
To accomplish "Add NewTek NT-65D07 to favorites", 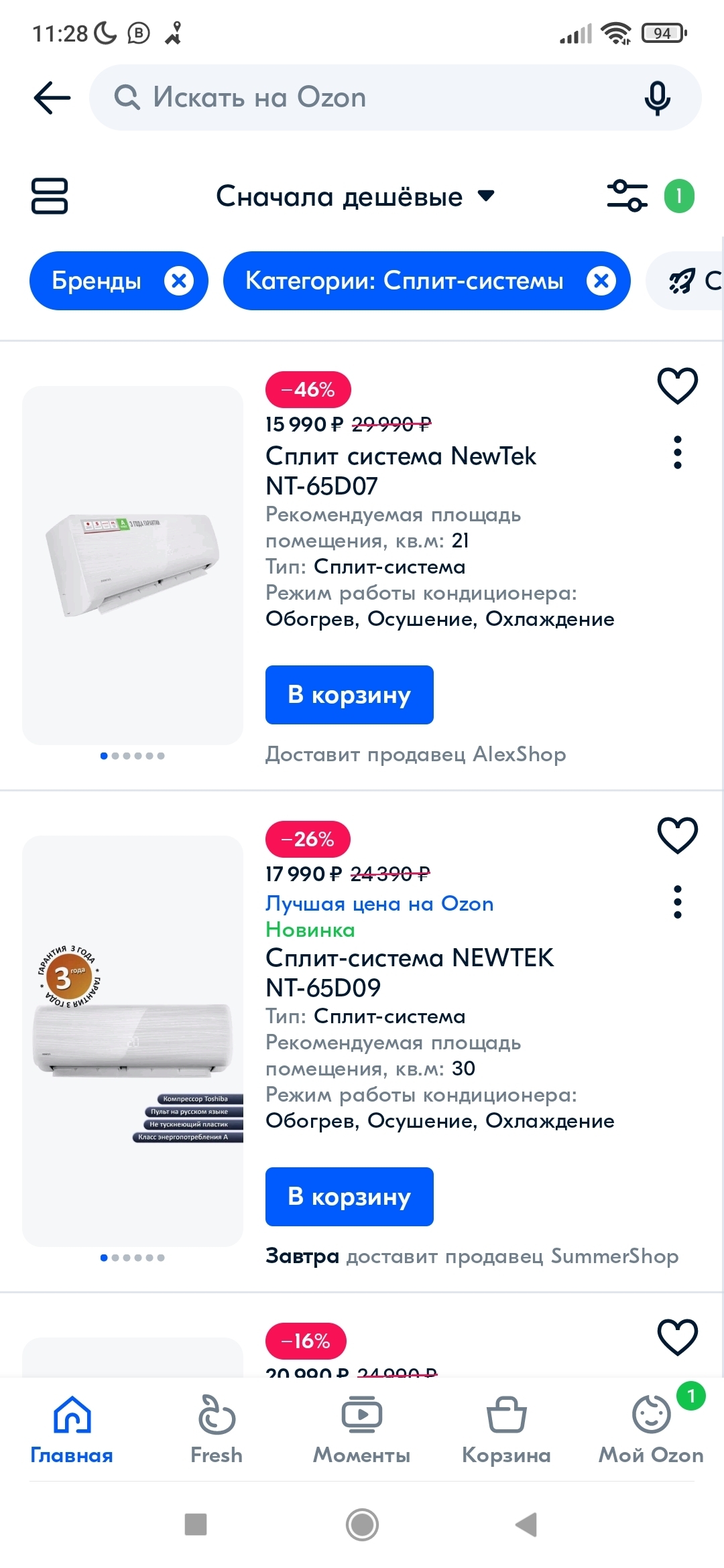I will point(678,386).
